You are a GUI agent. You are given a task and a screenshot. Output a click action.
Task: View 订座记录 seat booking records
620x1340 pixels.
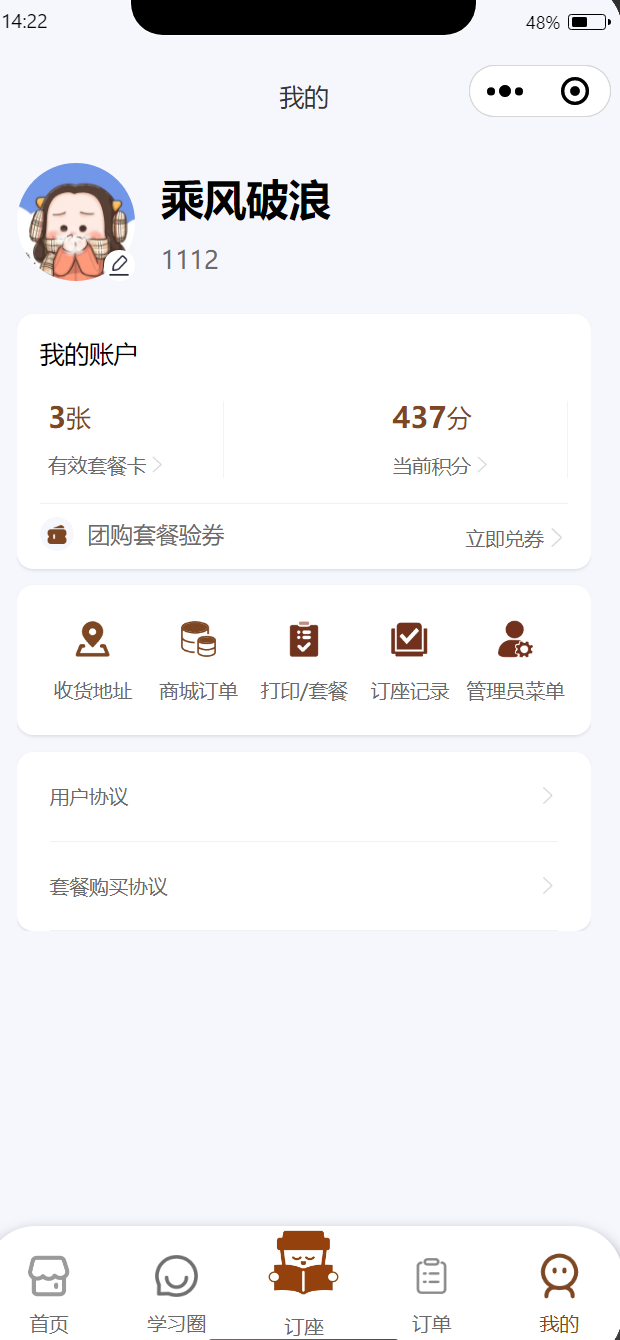pos(410,660)
